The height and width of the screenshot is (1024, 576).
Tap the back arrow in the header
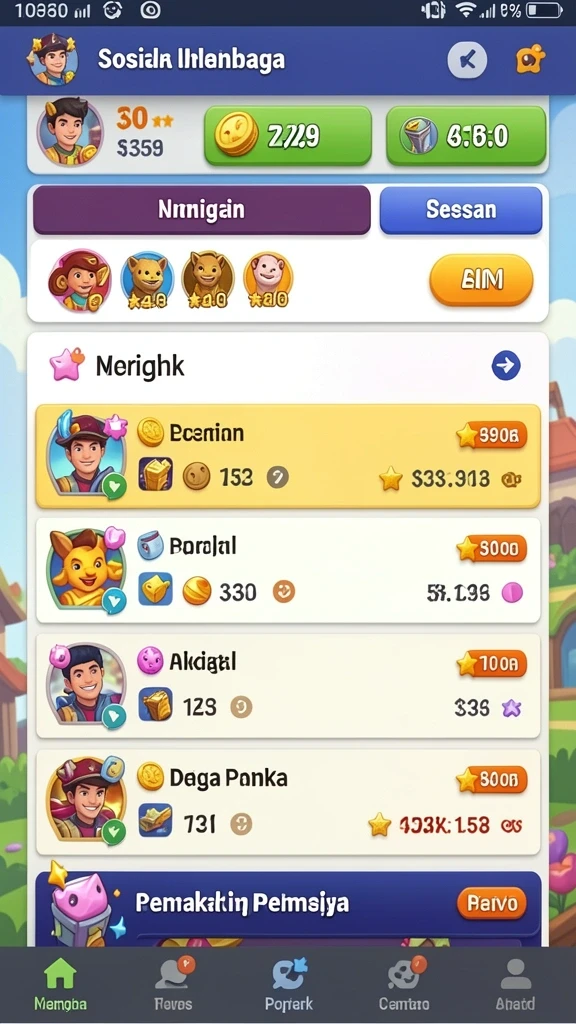(x=467, y=60)
